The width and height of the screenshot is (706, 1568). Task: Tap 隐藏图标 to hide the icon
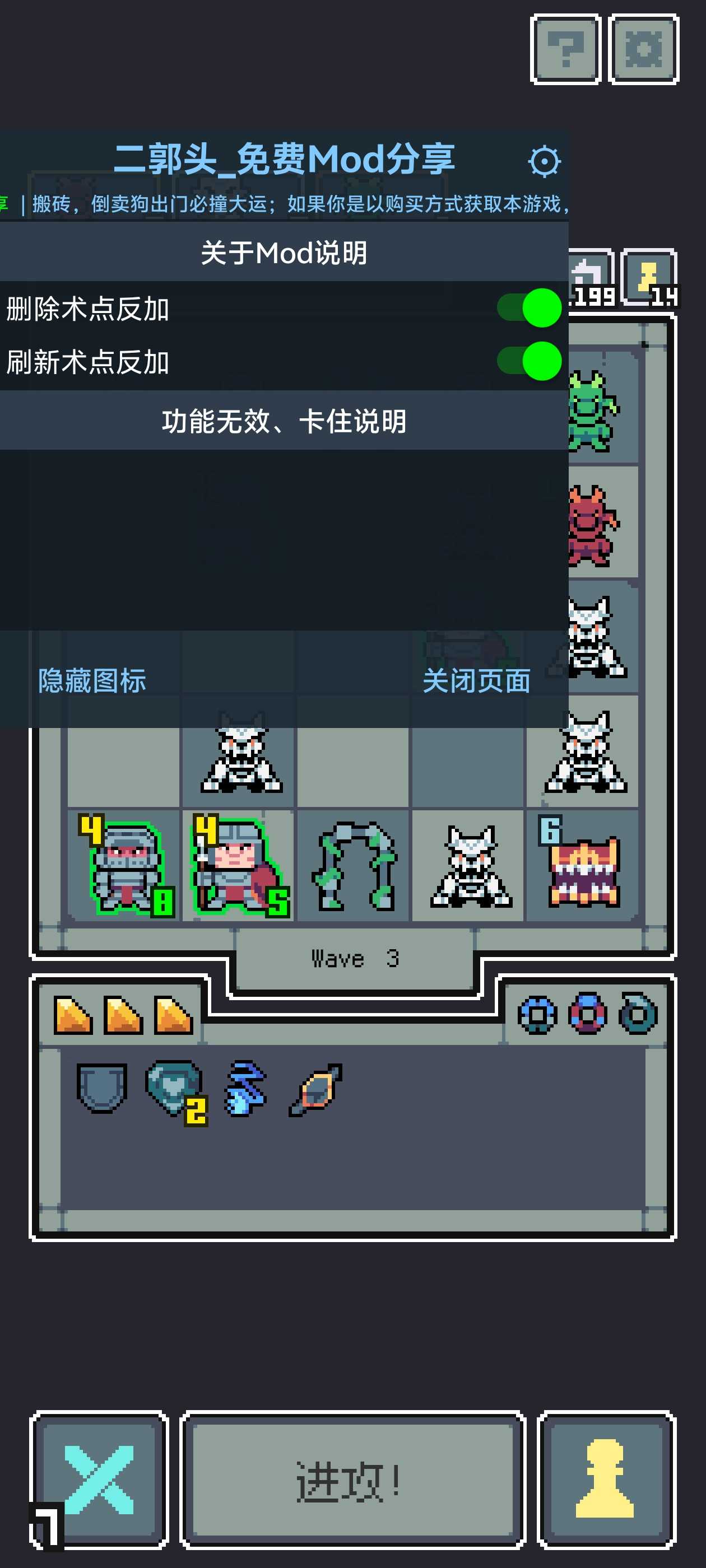pyautogui.click(x=92, y=680)
